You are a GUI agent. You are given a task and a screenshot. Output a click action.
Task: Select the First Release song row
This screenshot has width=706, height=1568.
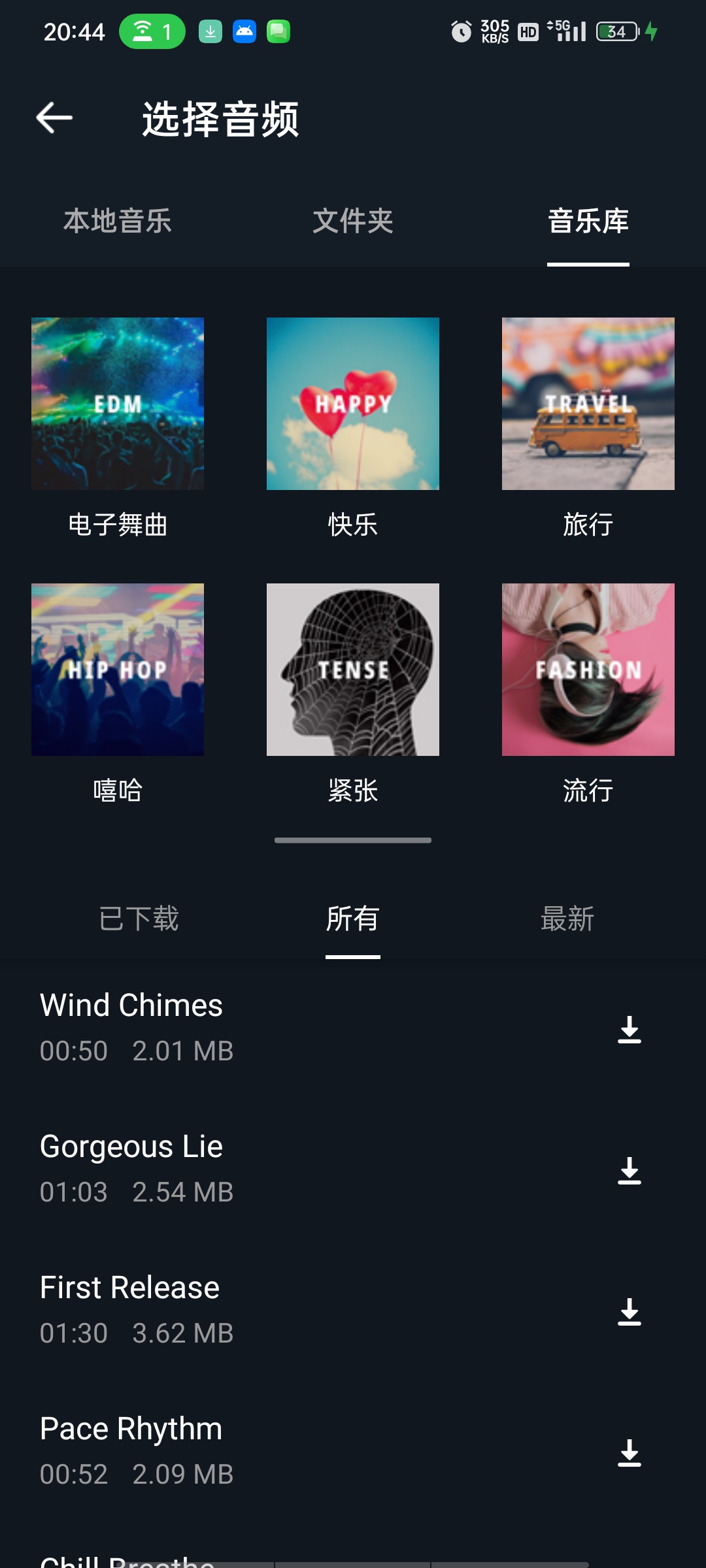click(353, 1311)
